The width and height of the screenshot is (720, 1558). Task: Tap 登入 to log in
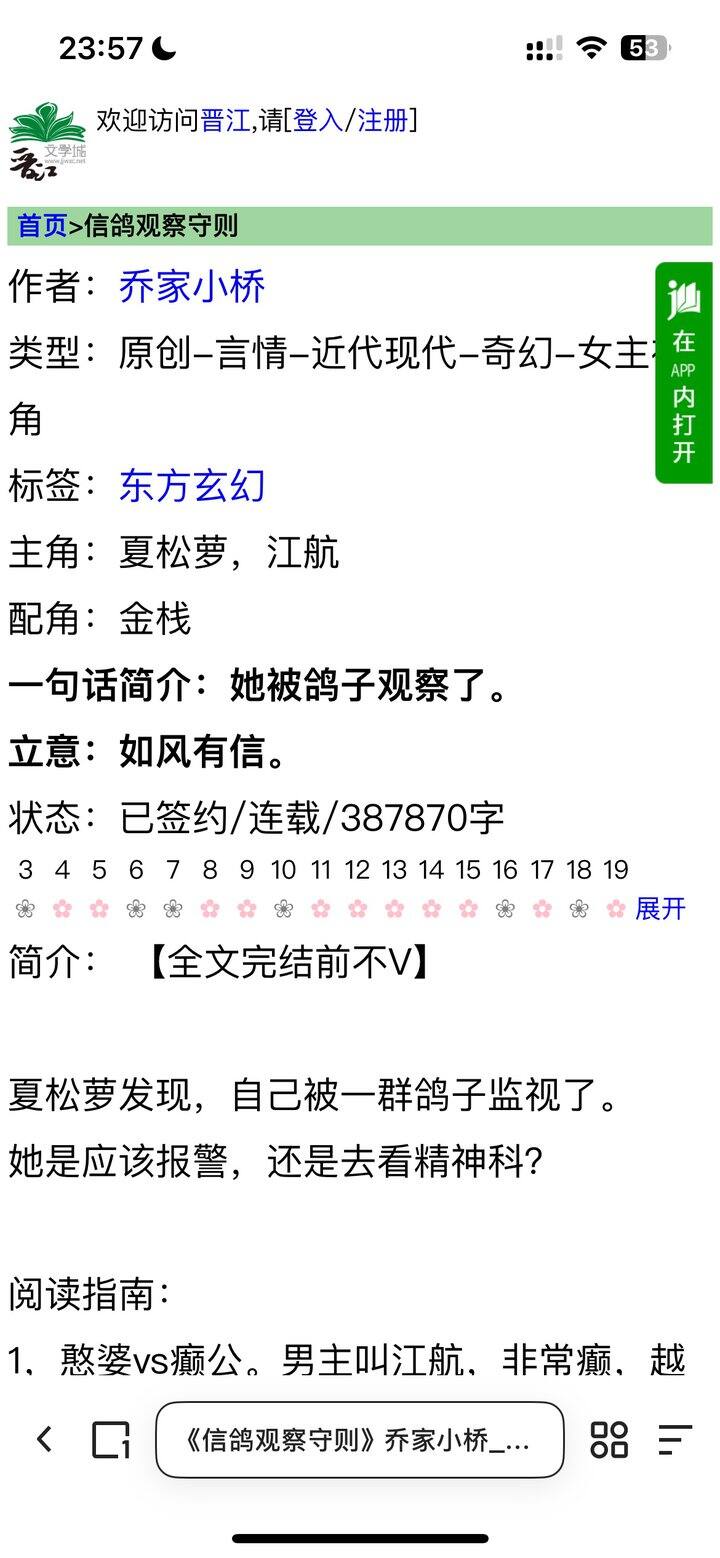click(x=317, y=121)
